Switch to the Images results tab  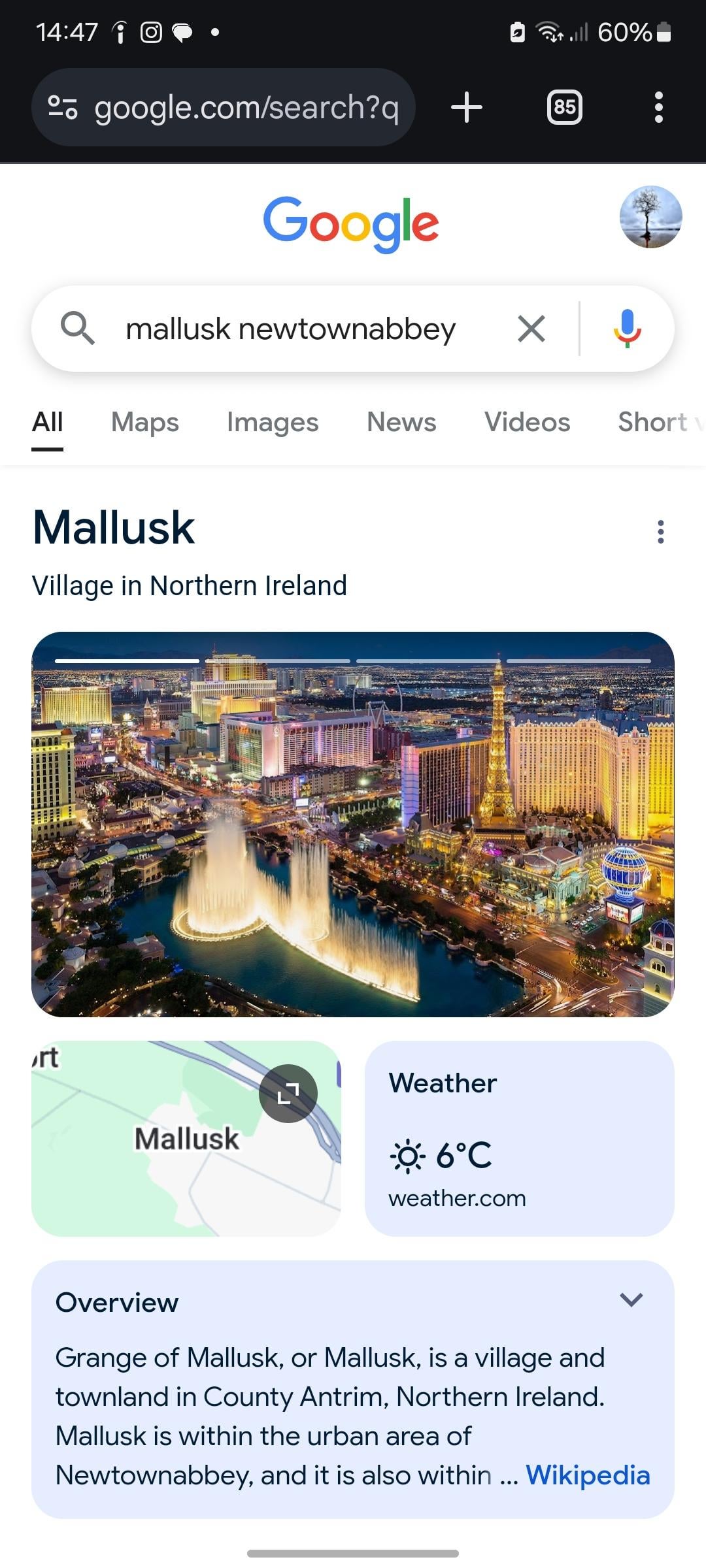click(x=272, y=422)
